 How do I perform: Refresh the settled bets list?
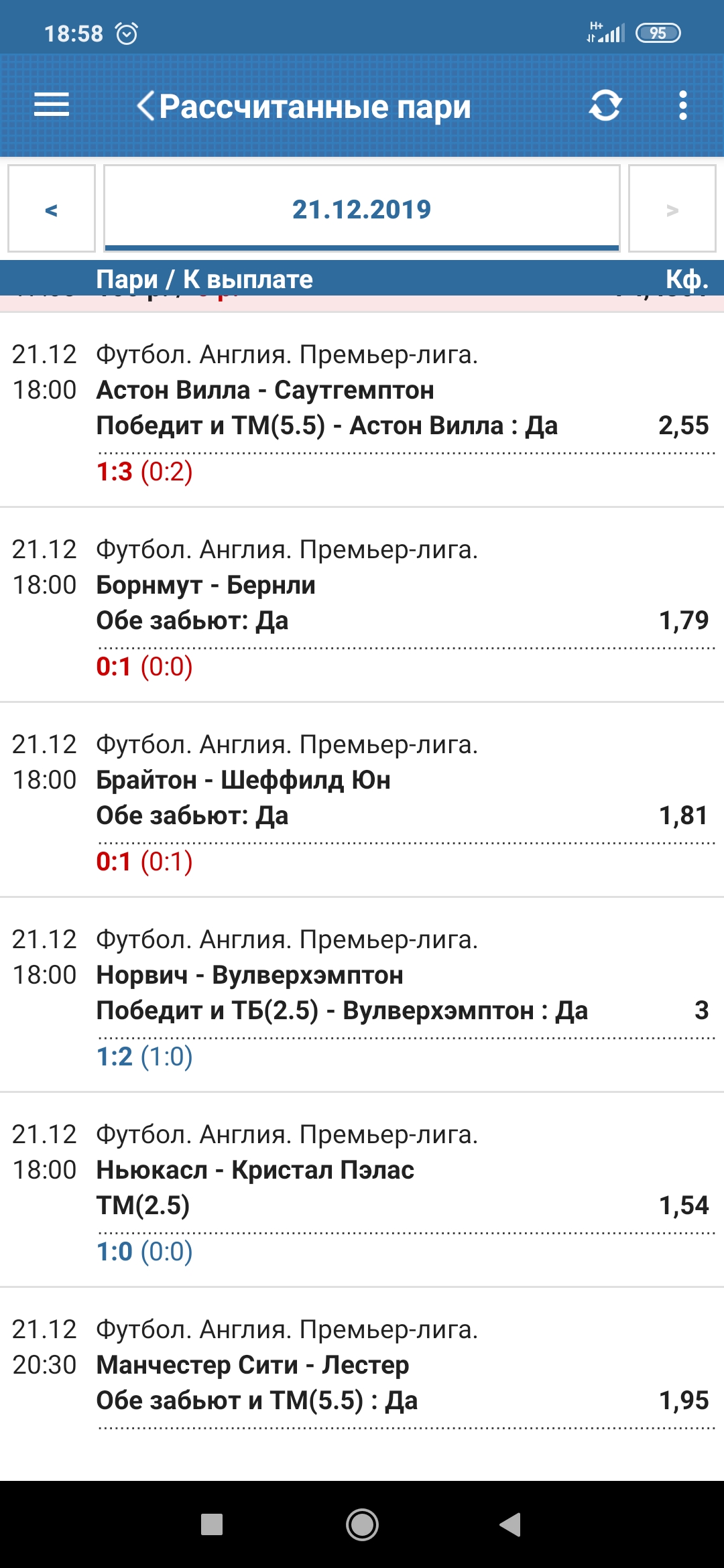(x=605, y=106)
